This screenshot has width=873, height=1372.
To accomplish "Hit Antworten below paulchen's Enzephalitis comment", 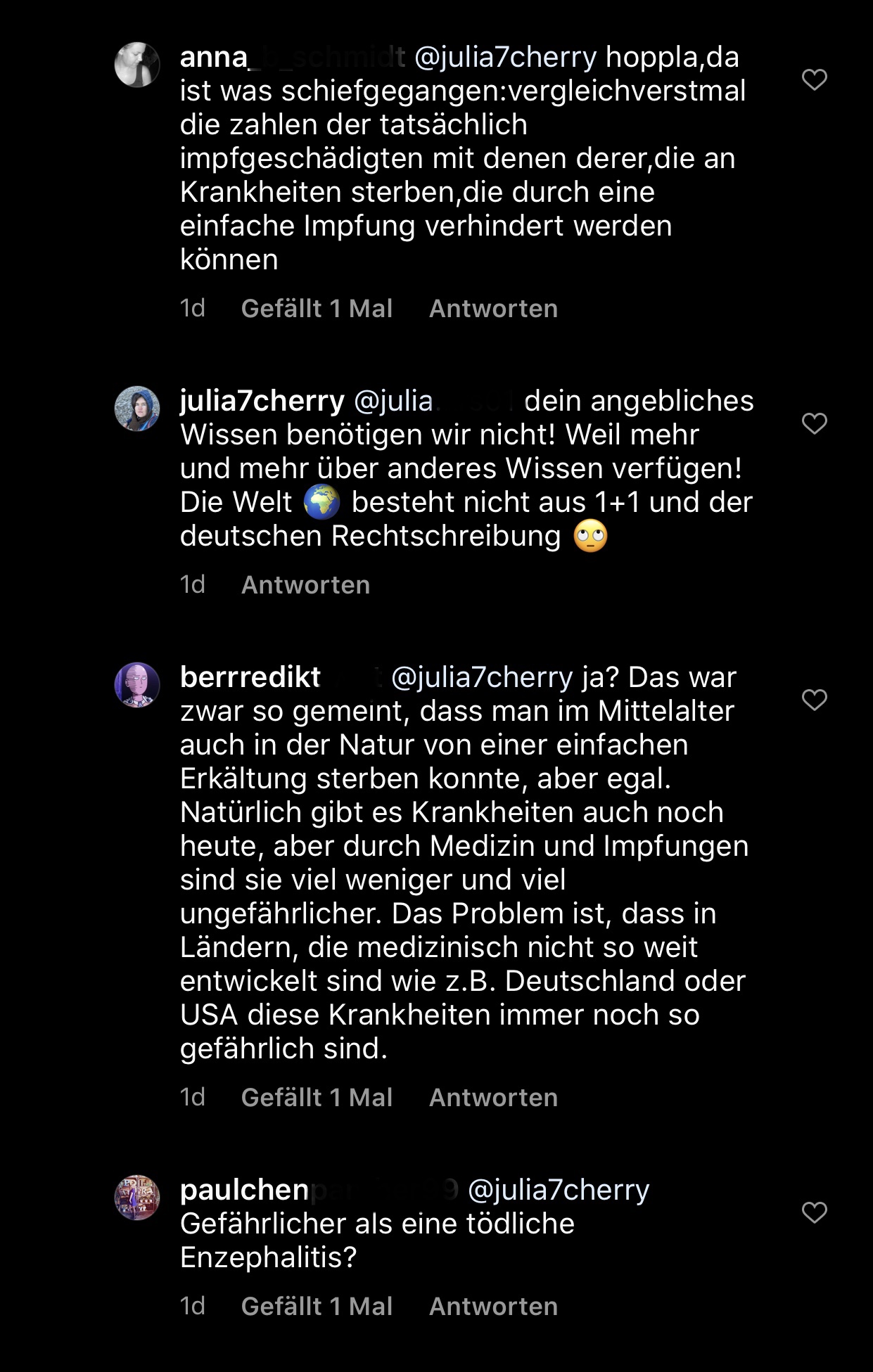I will tap(493, 1307).
